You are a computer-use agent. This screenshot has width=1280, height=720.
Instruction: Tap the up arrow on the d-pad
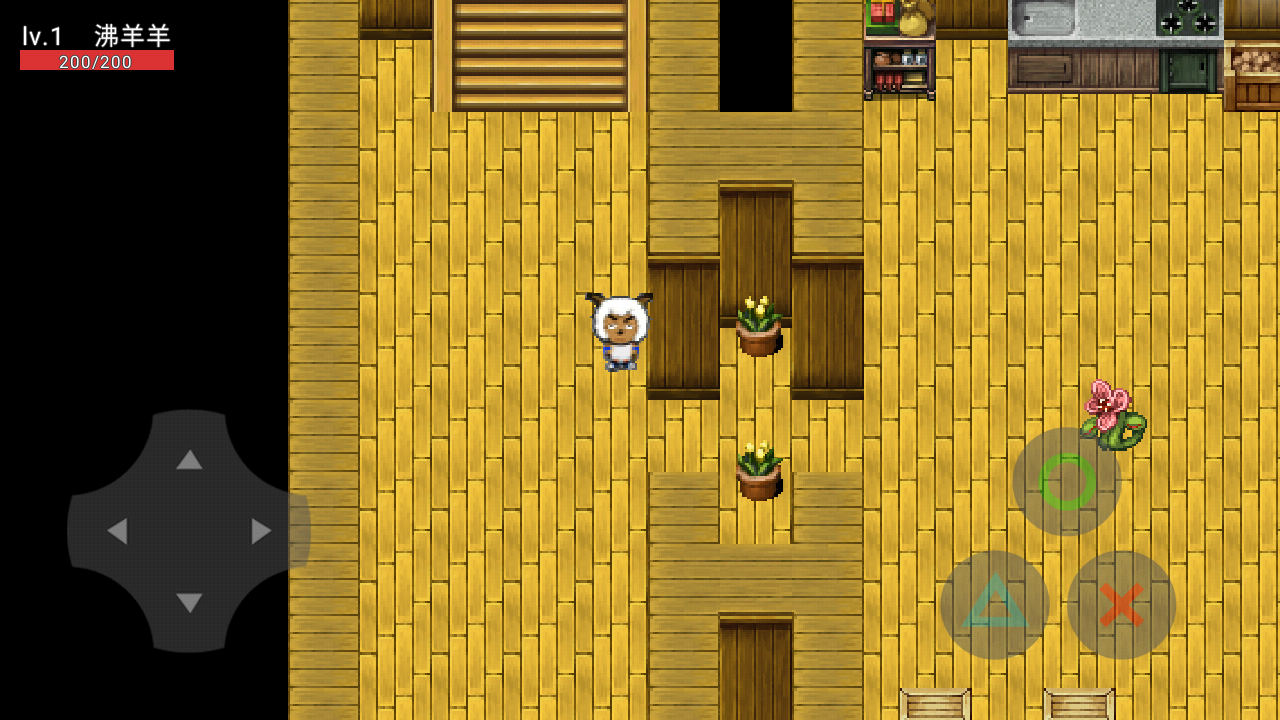pos(189,459)
